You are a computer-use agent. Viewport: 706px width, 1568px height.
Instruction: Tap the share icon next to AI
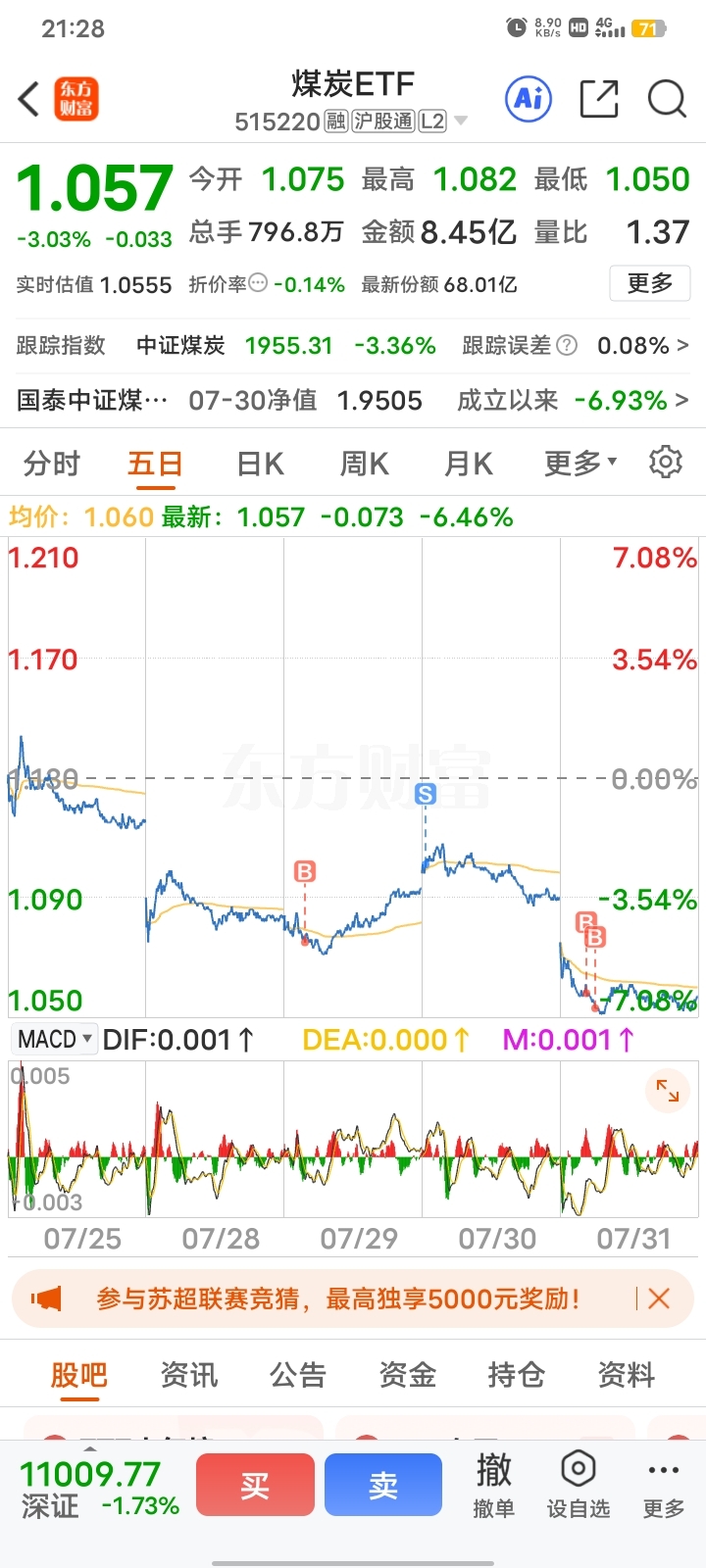[598, 99]
